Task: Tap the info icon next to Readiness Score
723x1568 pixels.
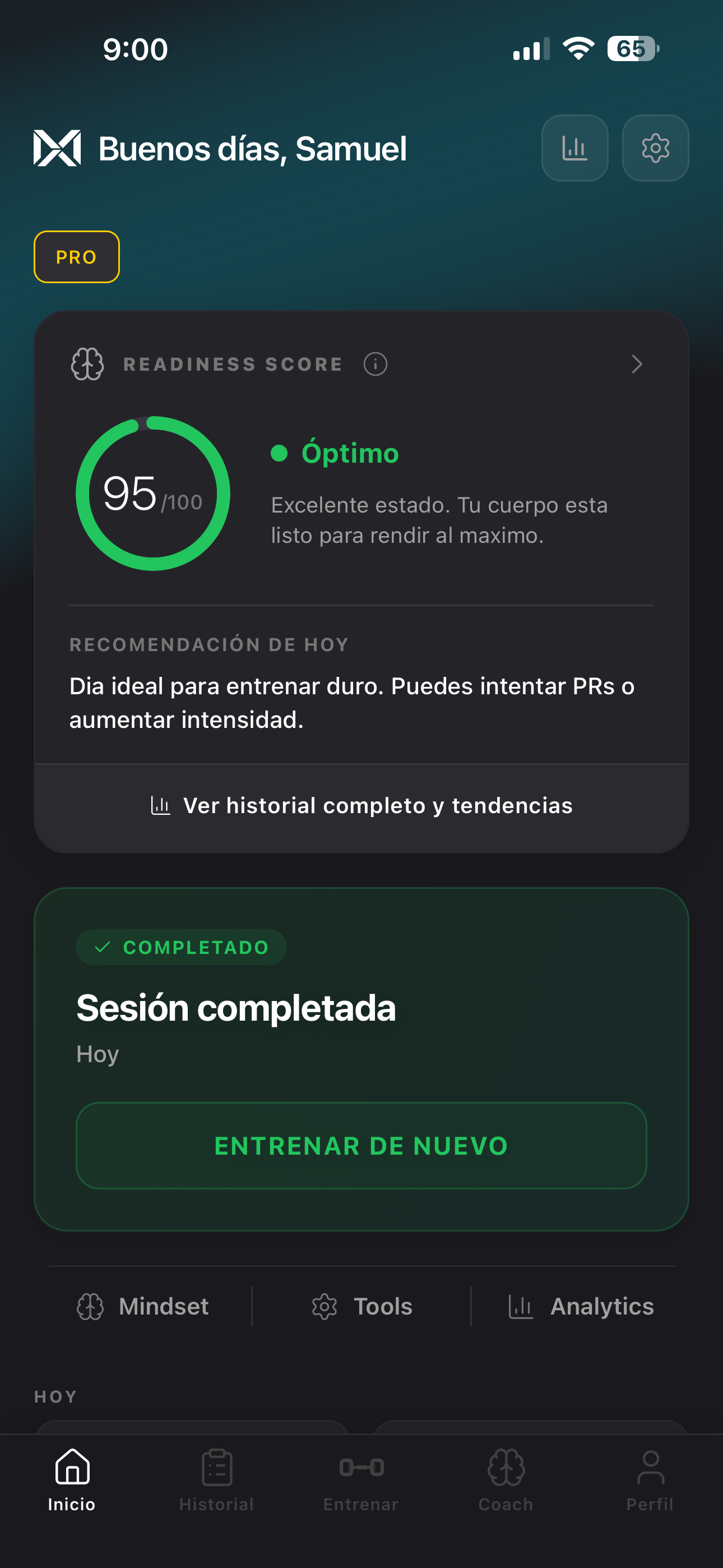Action: (x=375, y=364)
